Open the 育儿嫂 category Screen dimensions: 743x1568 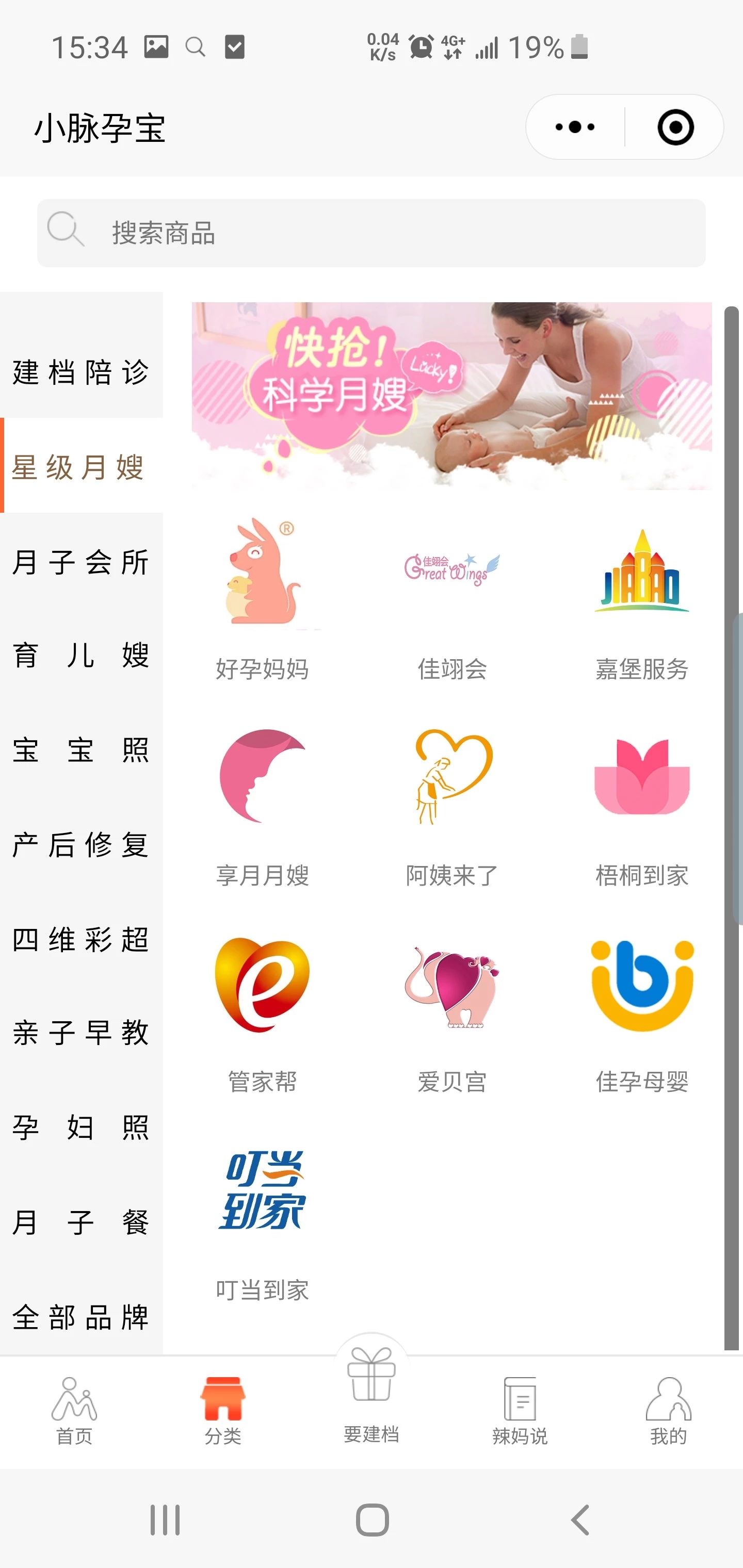[81, 656]
